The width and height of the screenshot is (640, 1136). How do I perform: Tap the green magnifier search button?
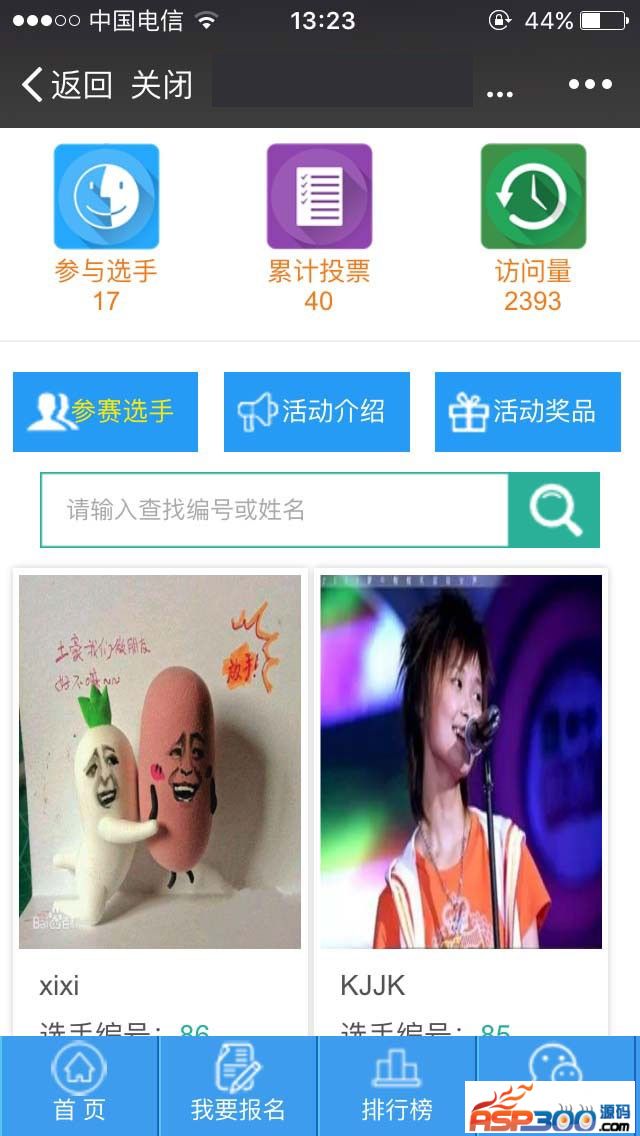(x=554, y=510)
